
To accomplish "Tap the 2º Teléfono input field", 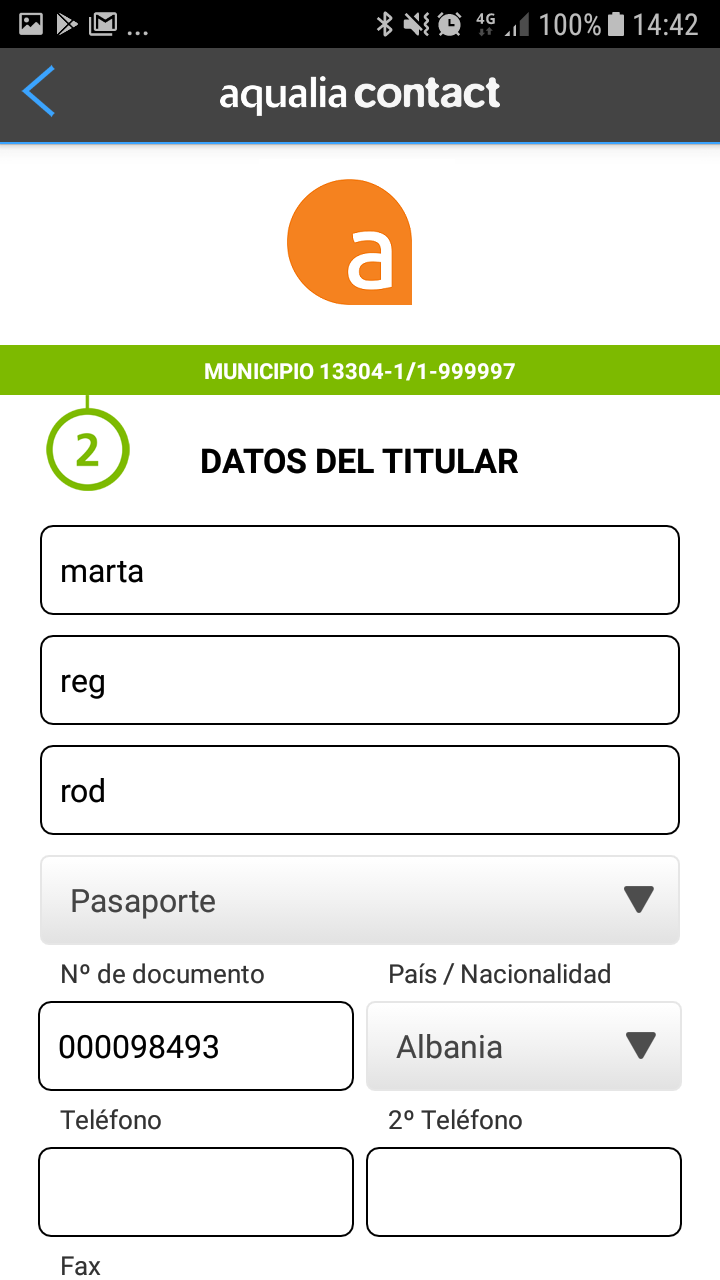I will coord(524,1192).
